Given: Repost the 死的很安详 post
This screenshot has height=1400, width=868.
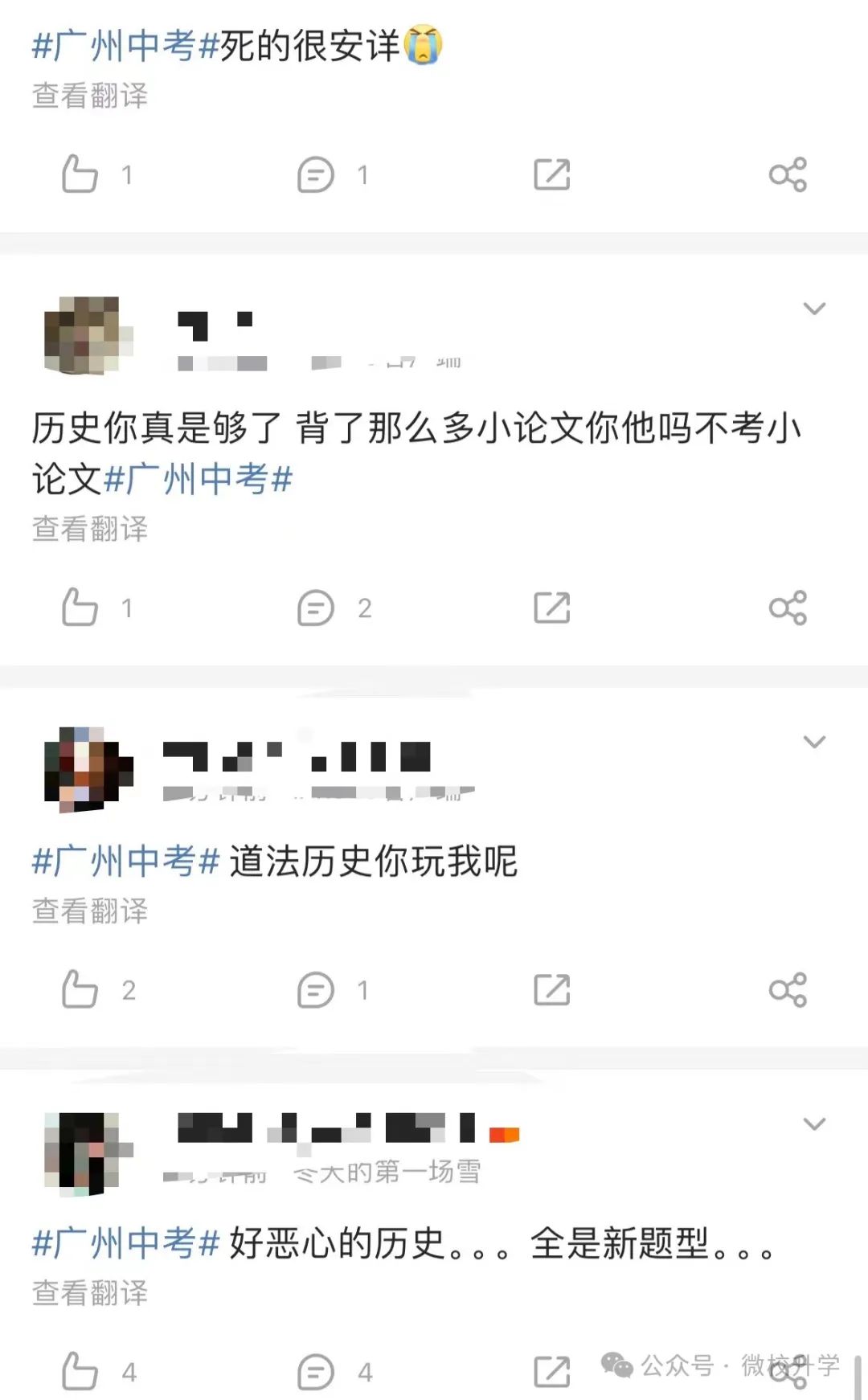Looking at the screenshot, I should 552,174.
